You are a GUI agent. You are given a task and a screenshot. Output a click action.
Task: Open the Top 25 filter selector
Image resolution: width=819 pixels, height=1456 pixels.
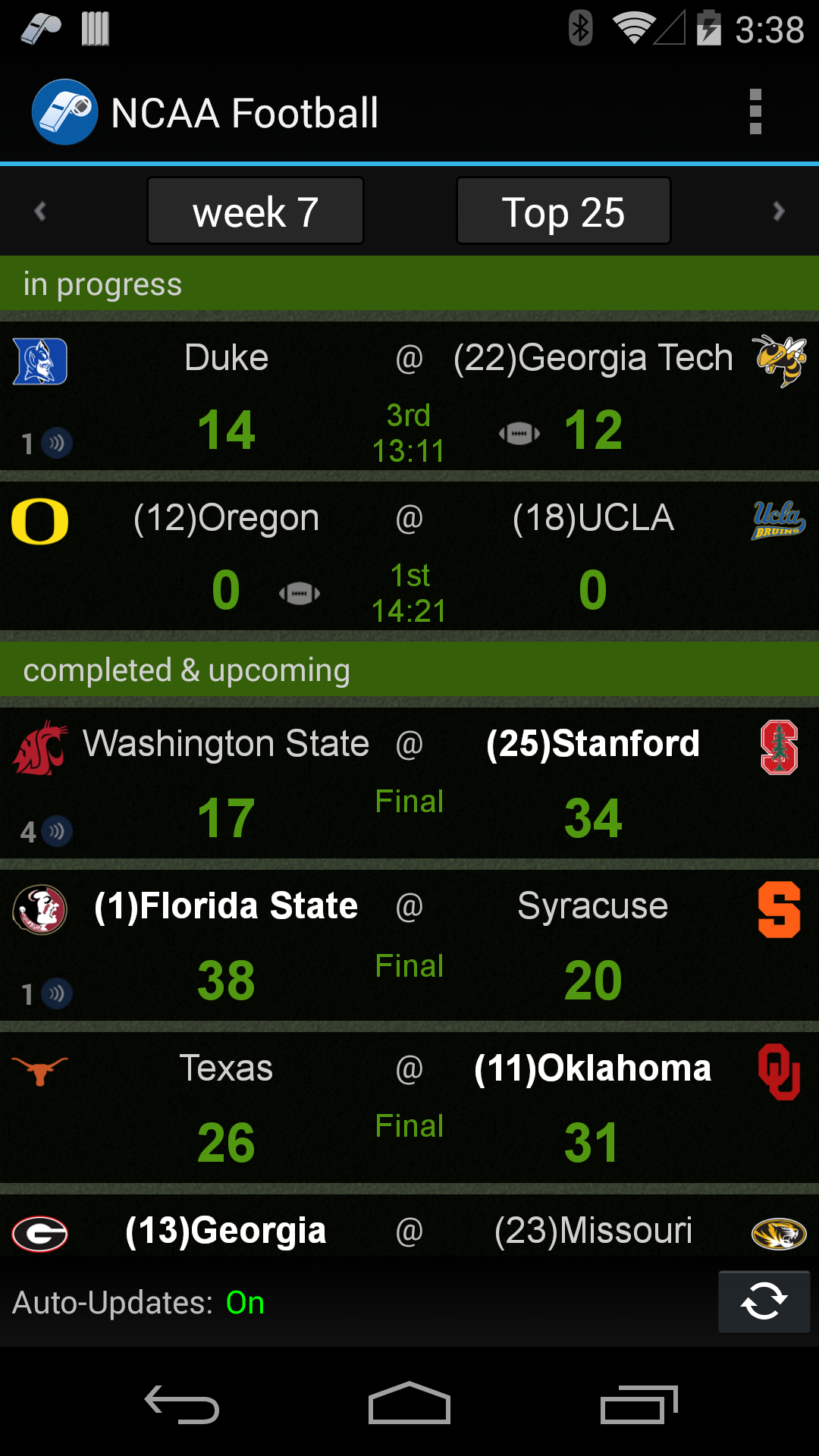click(563, 210)
